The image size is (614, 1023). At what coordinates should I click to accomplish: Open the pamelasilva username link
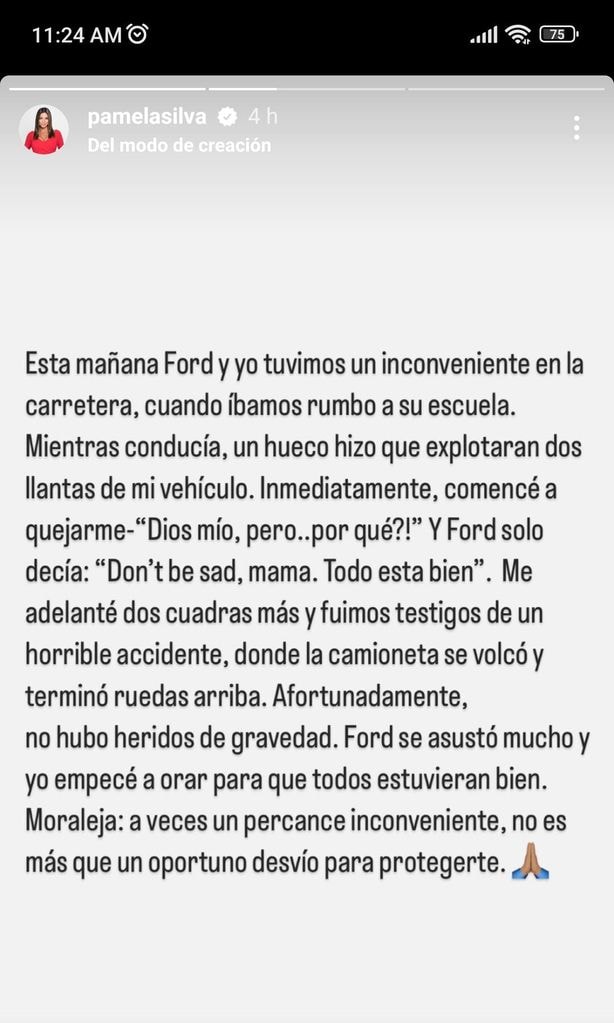coord(146,116)
